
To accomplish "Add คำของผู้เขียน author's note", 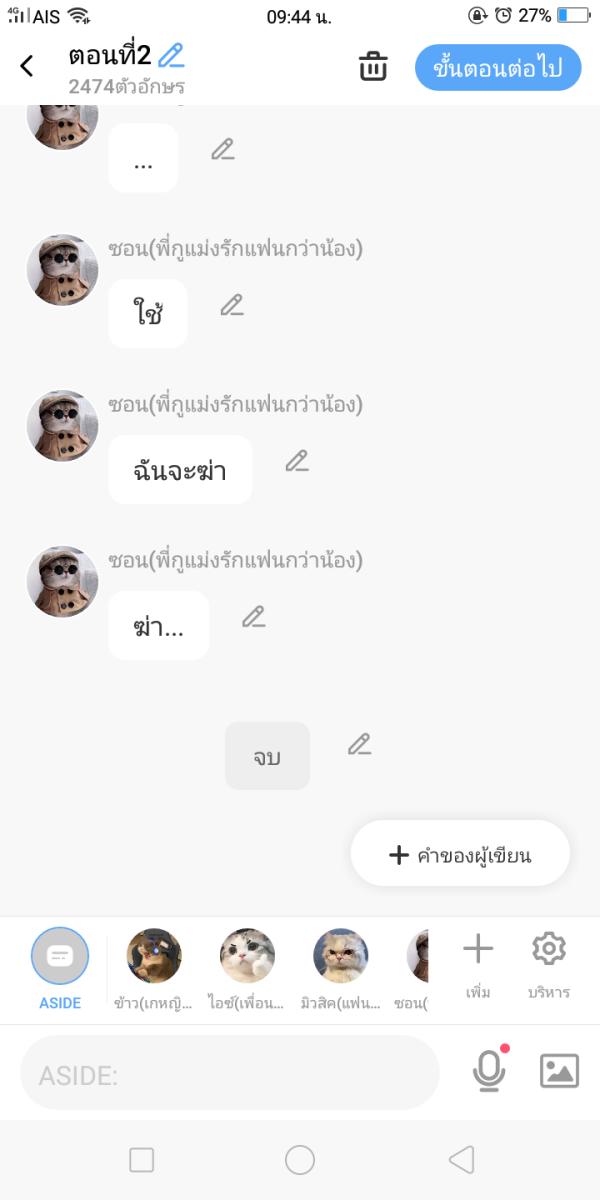I will click(x=460, y=854).
